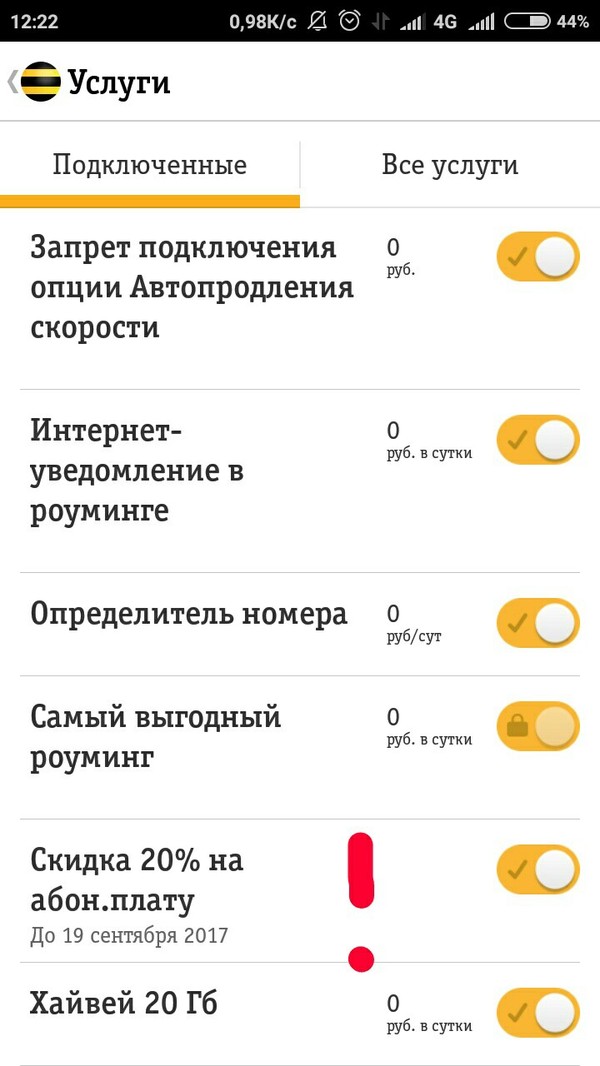Tap the locked Самый выгодный роуминг switch
This screenshot has height=1066, width=600.
pyautogui.click(x=538, y=727)
